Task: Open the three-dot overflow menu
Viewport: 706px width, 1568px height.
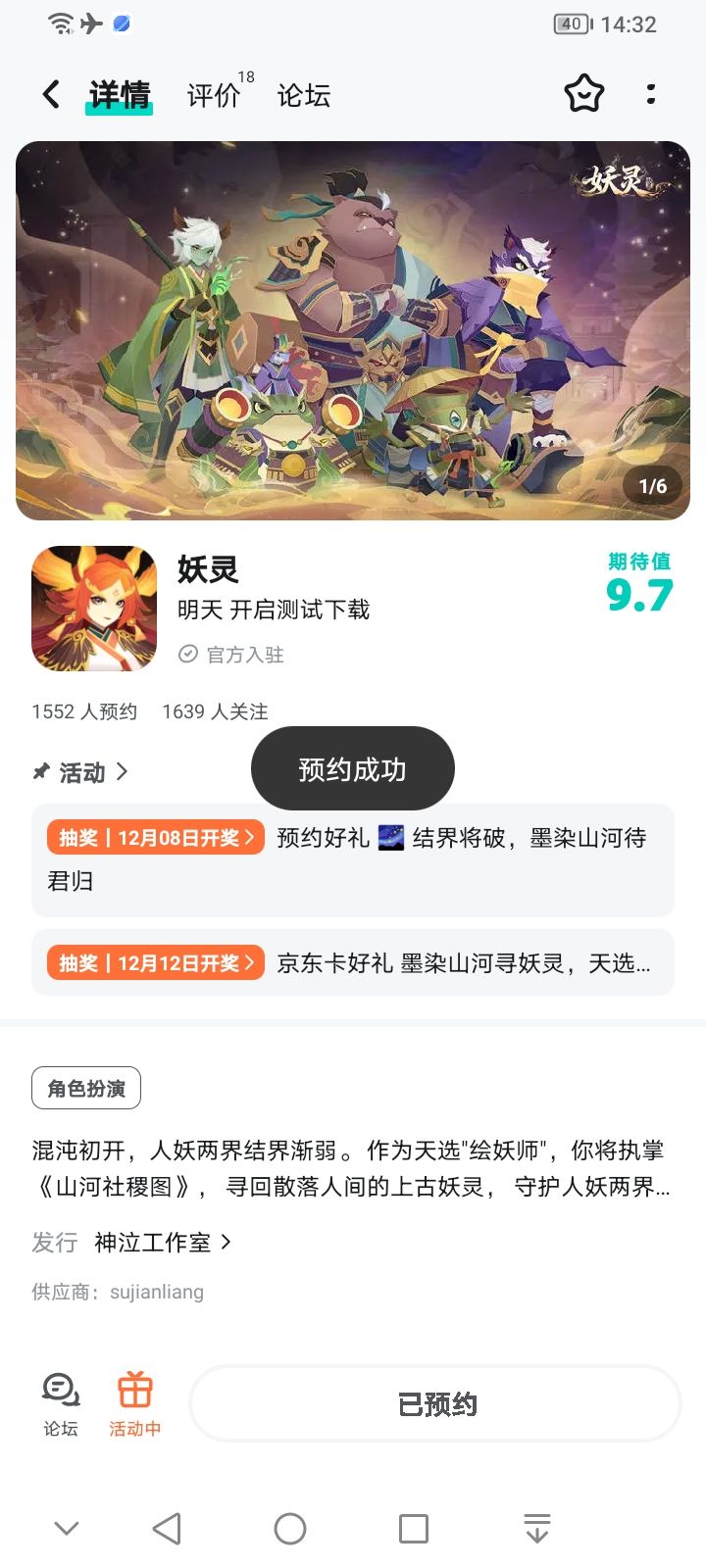Action: [651, 94]
